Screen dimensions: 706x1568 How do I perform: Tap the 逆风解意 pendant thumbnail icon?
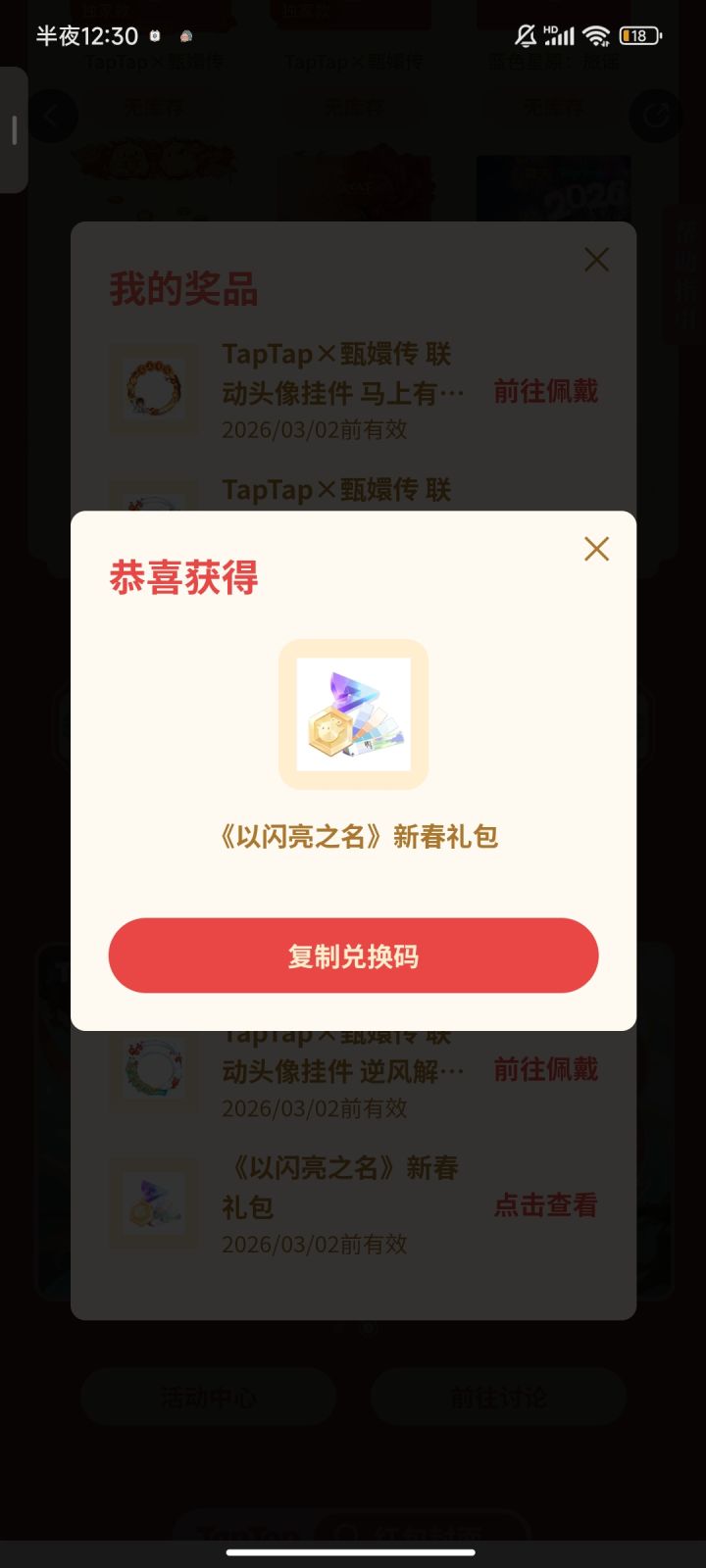[153, 1068]
